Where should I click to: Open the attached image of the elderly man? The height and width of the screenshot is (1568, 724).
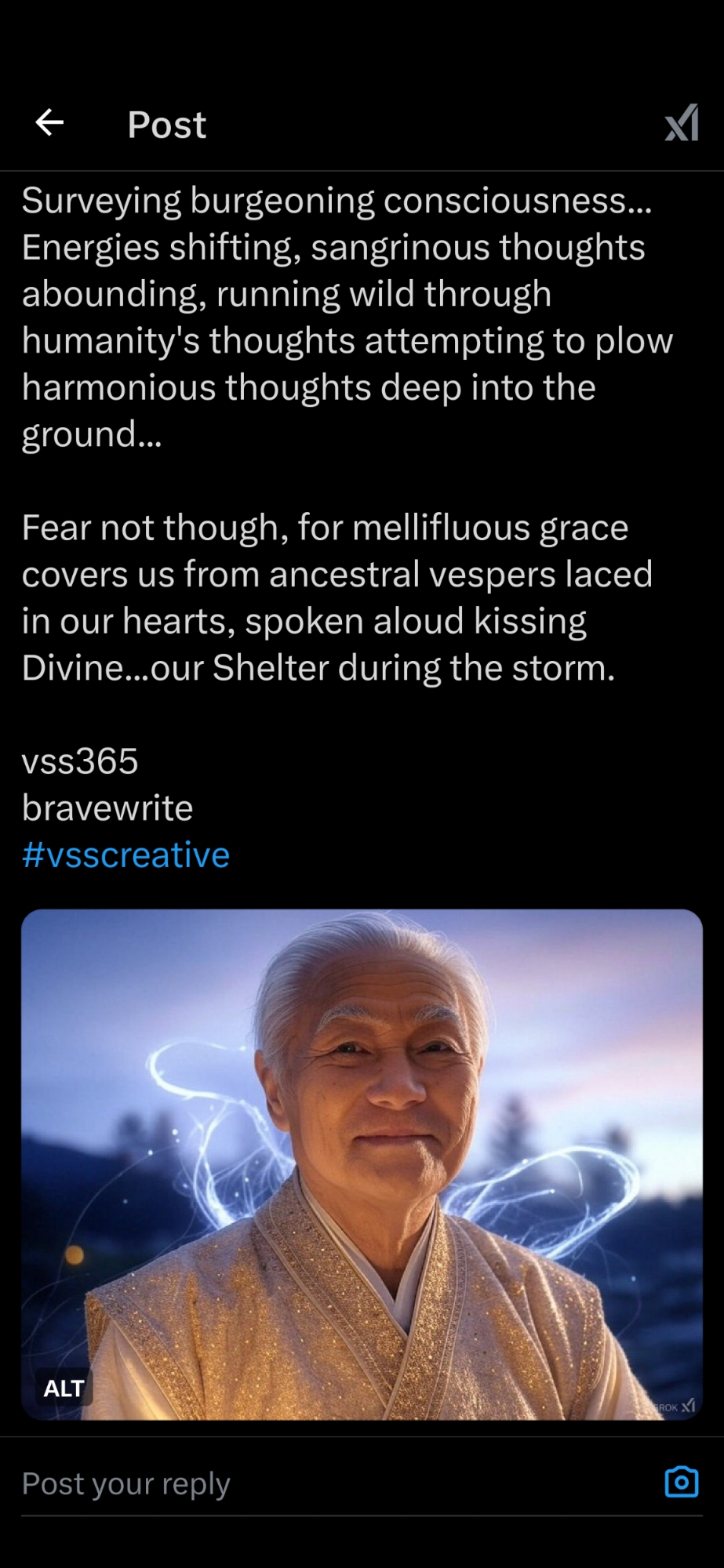(362, 1137)
